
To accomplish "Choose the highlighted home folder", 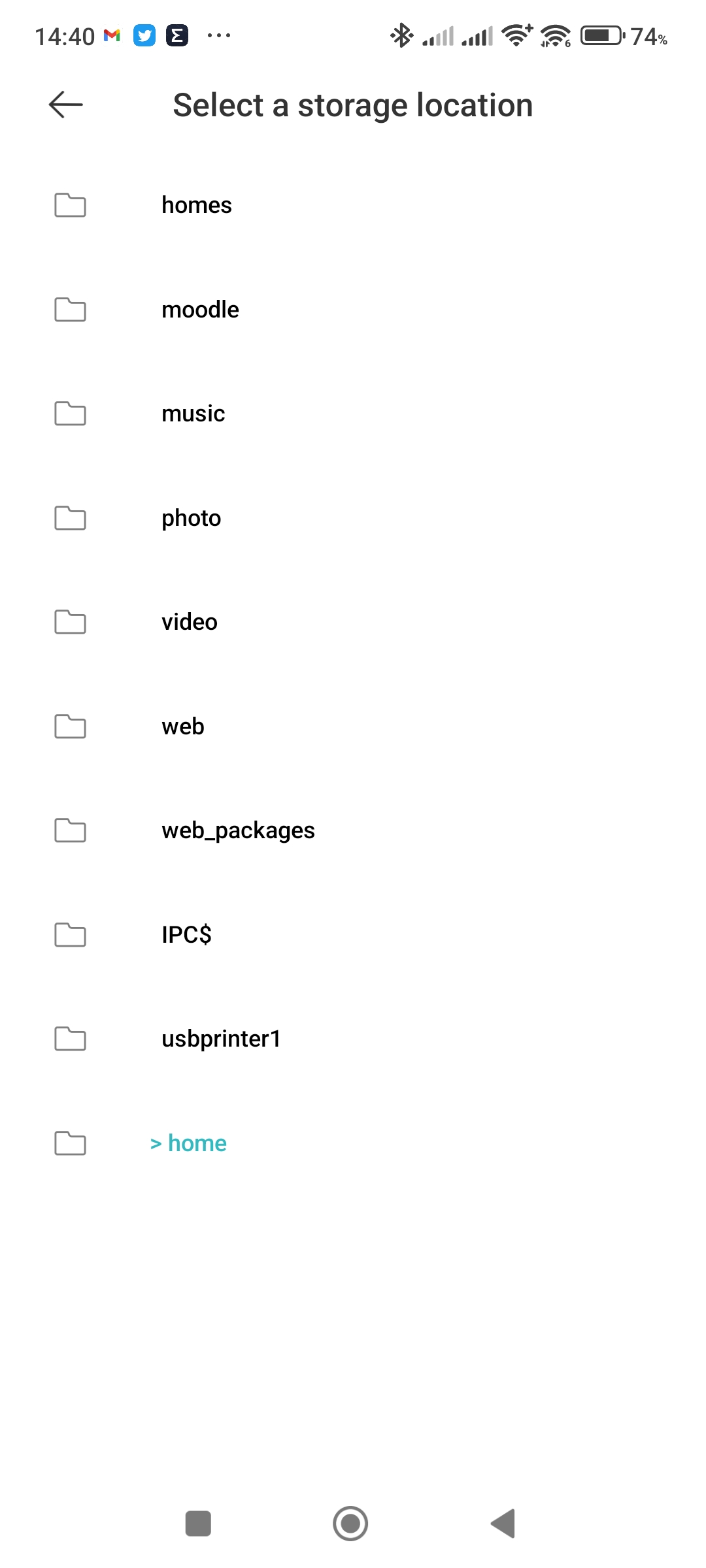I will tap(196, 1143).
